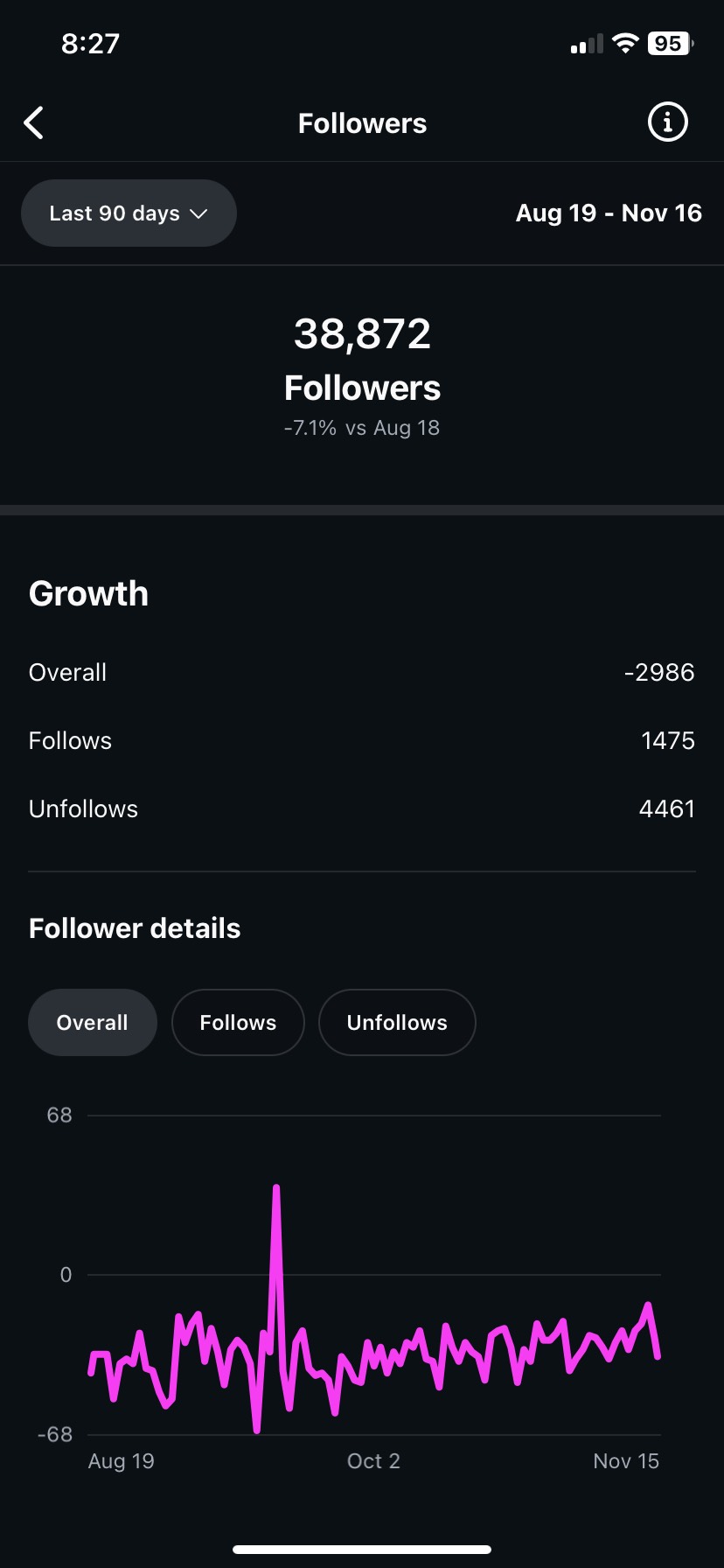
Task: Show the Unfollows chart view
Action: tap(397, 1022)
